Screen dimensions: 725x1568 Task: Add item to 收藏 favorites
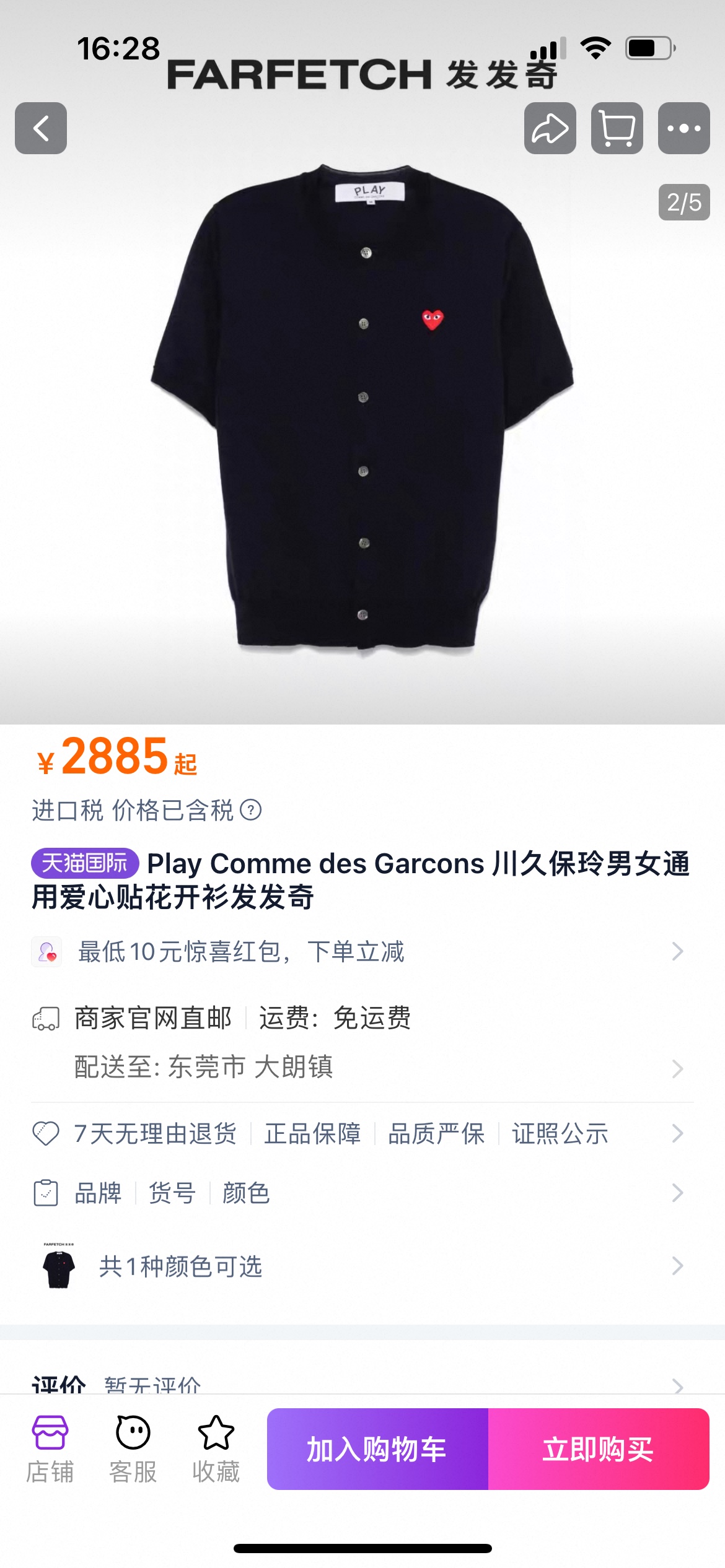click(216, 1449)
